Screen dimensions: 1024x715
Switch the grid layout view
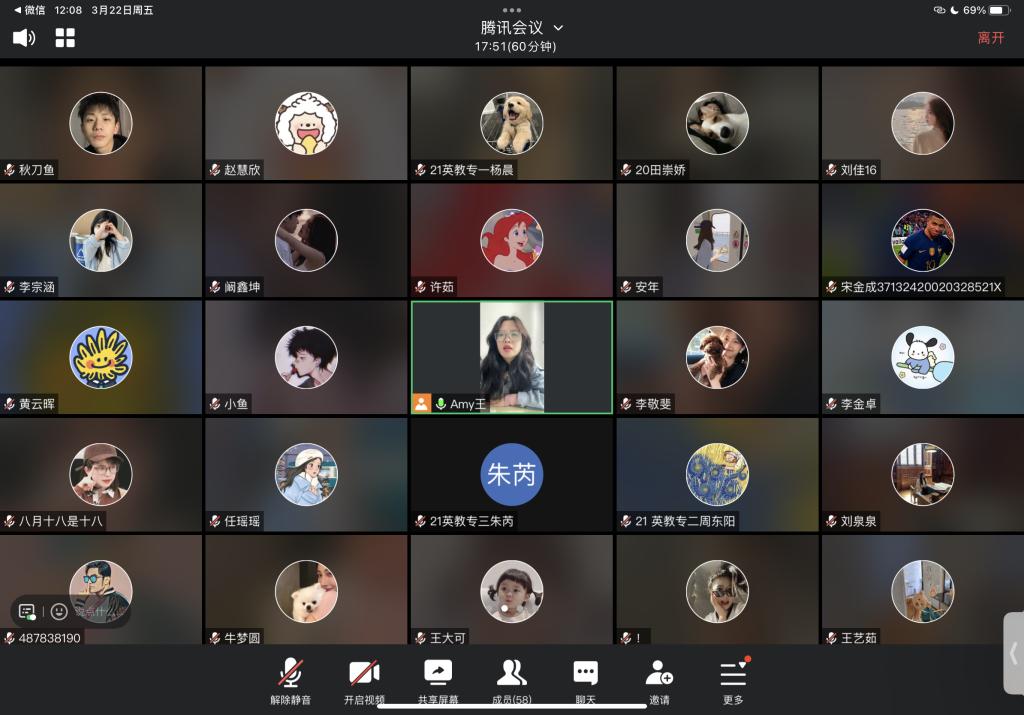tap(65, 38)
